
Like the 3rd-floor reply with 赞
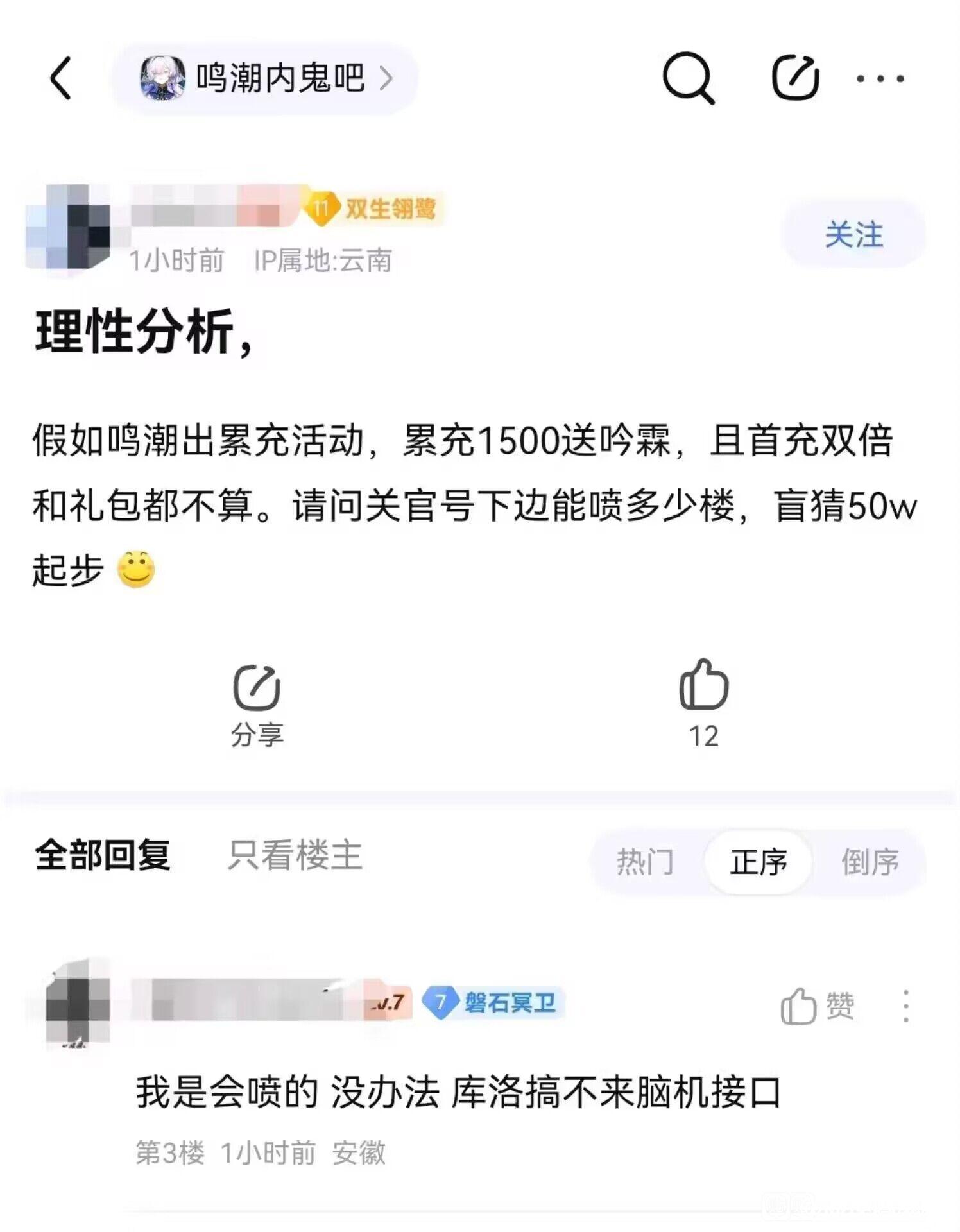(x=817, y=1005)
